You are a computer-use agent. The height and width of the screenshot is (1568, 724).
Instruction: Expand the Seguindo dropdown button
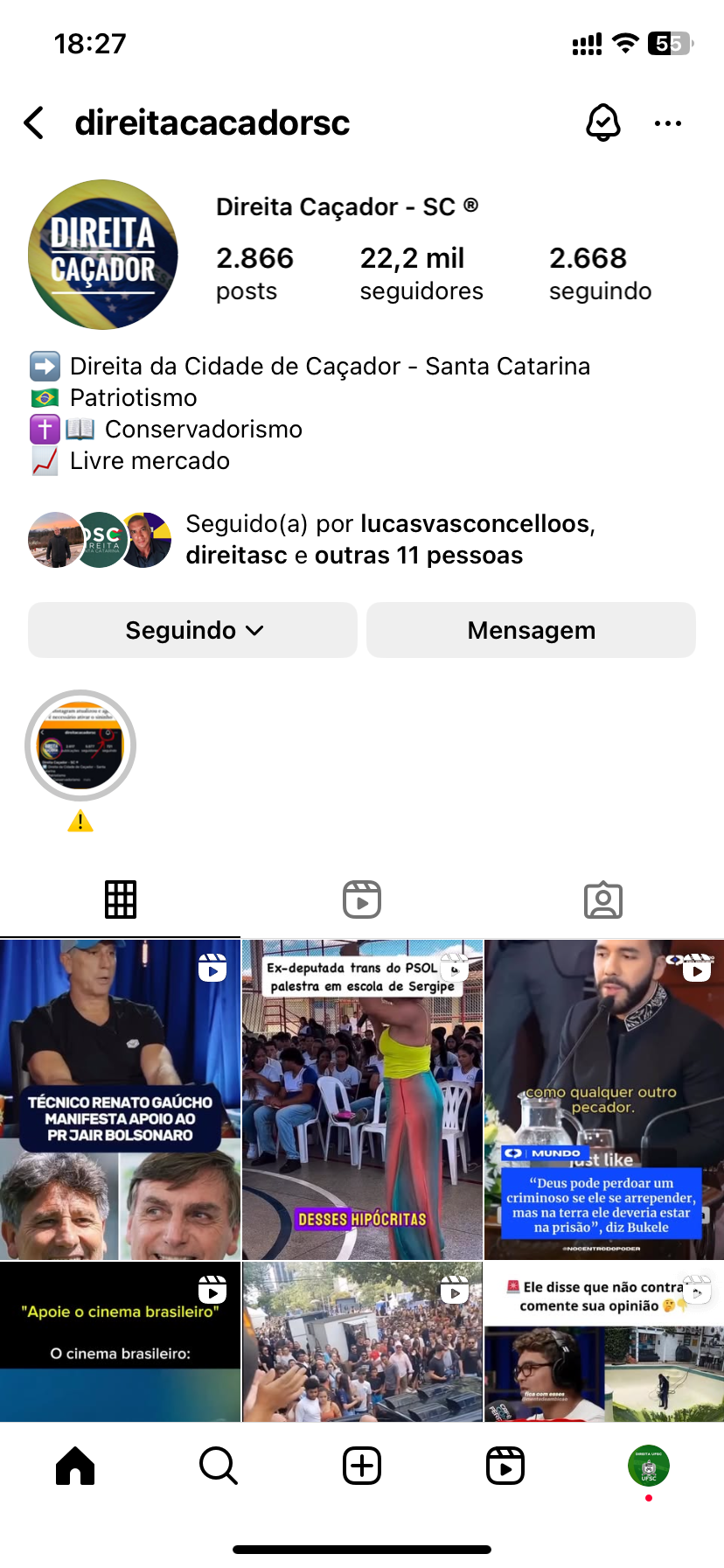192,630
